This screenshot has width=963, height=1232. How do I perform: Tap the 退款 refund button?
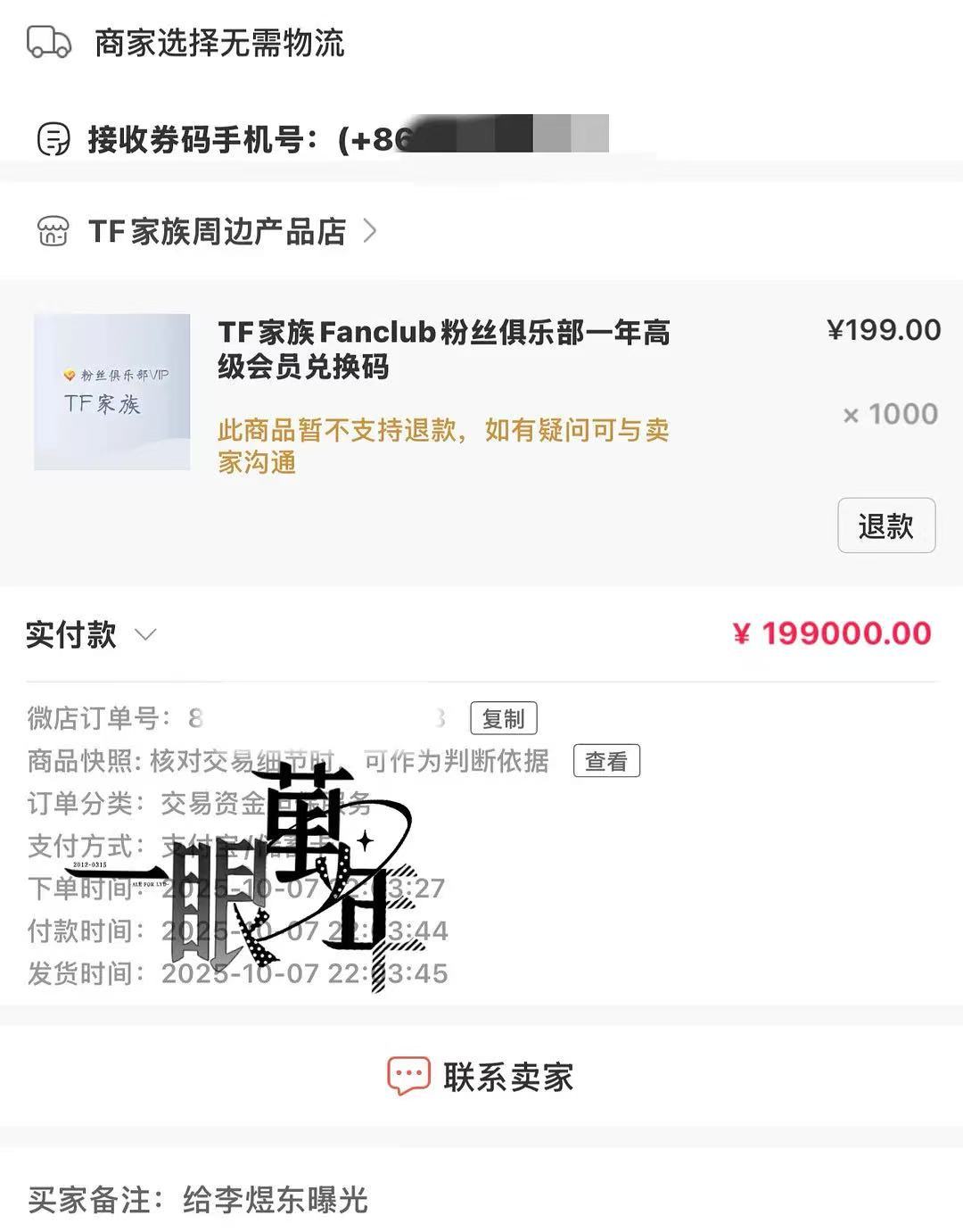coord(886,525)
